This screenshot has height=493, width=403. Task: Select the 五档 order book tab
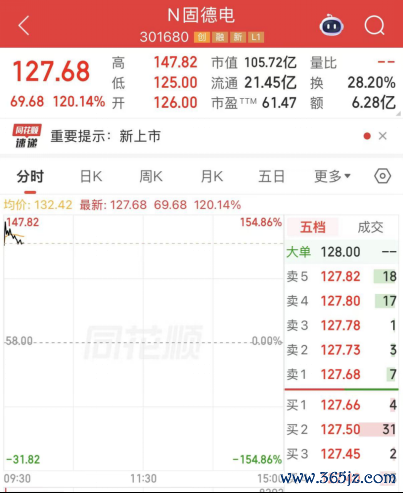click(312, 227)
